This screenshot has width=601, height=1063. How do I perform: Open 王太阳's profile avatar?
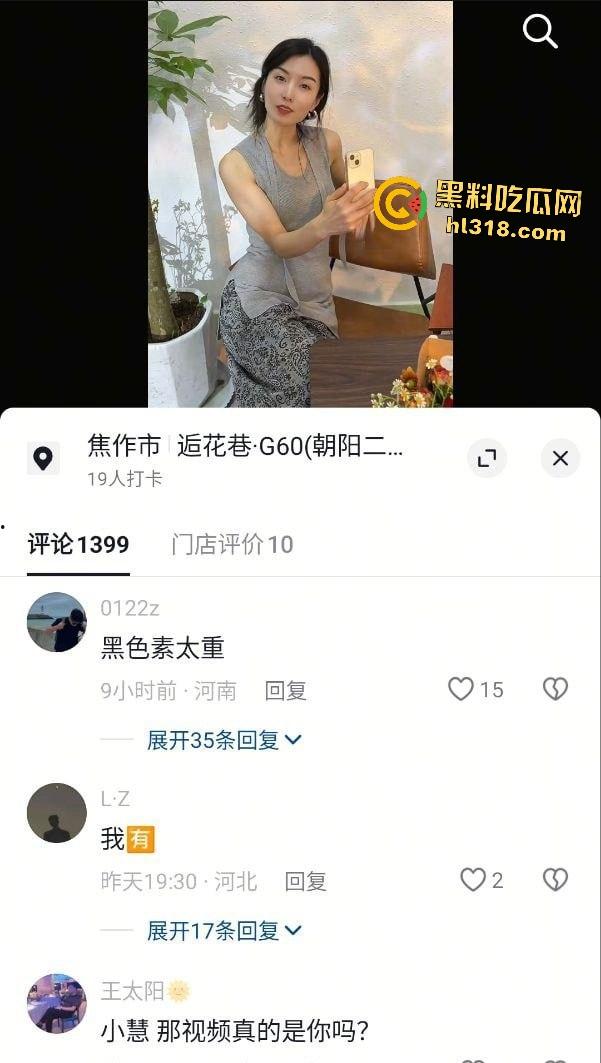(56, 1003)
